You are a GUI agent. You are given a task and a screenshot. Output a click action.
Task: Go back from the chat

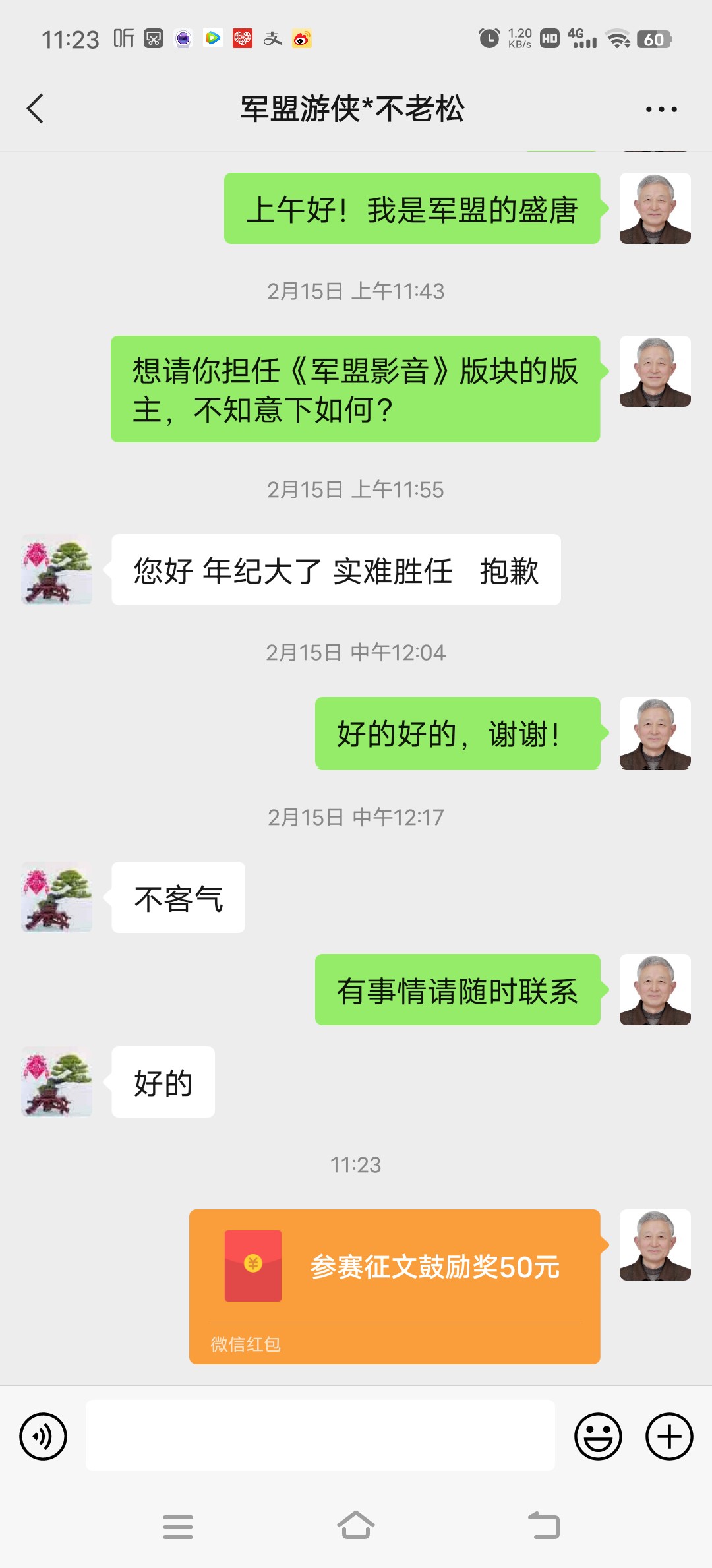click(x=36, y=109)
